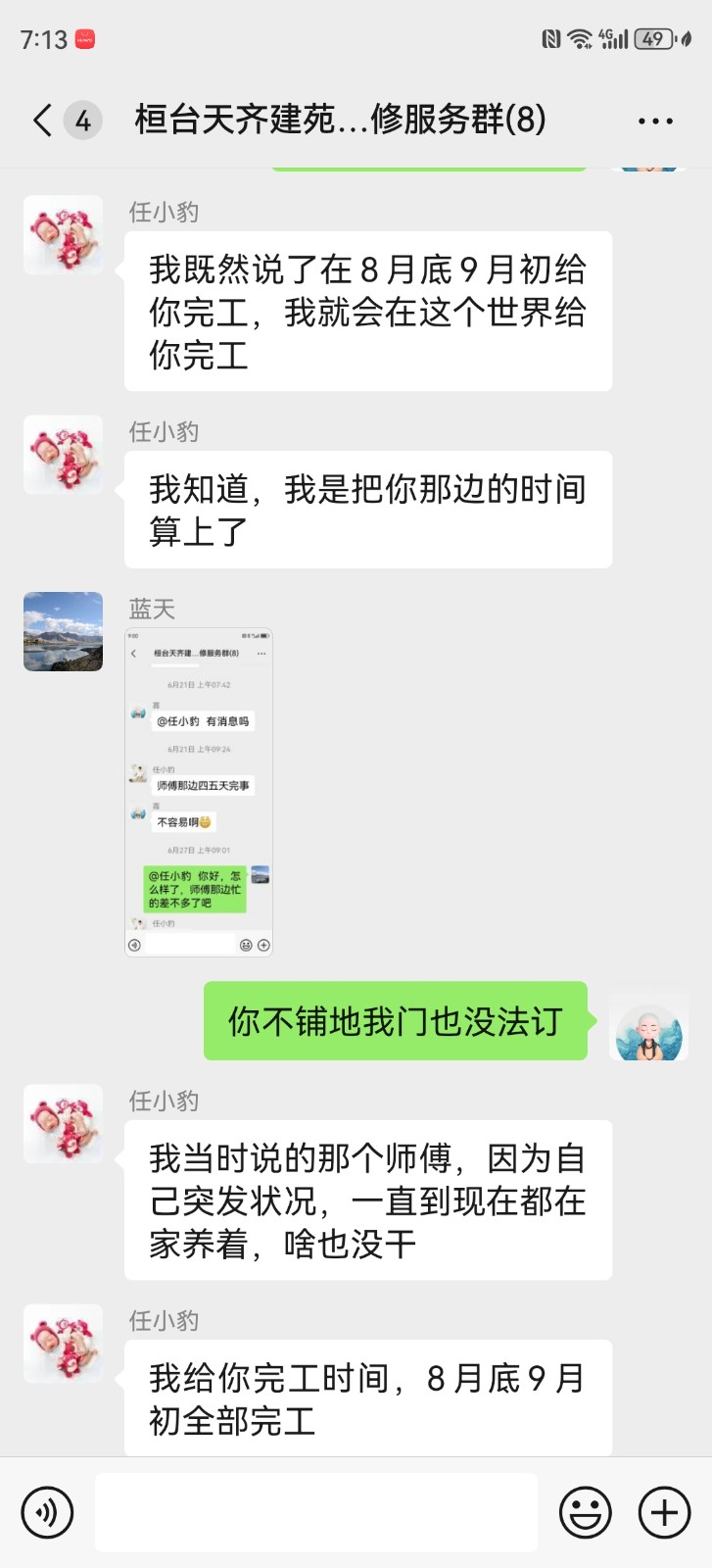
Task: Open 任小豹's avatar beside 我当时说的那个师傅 message
Action: tap(63, 1123)
